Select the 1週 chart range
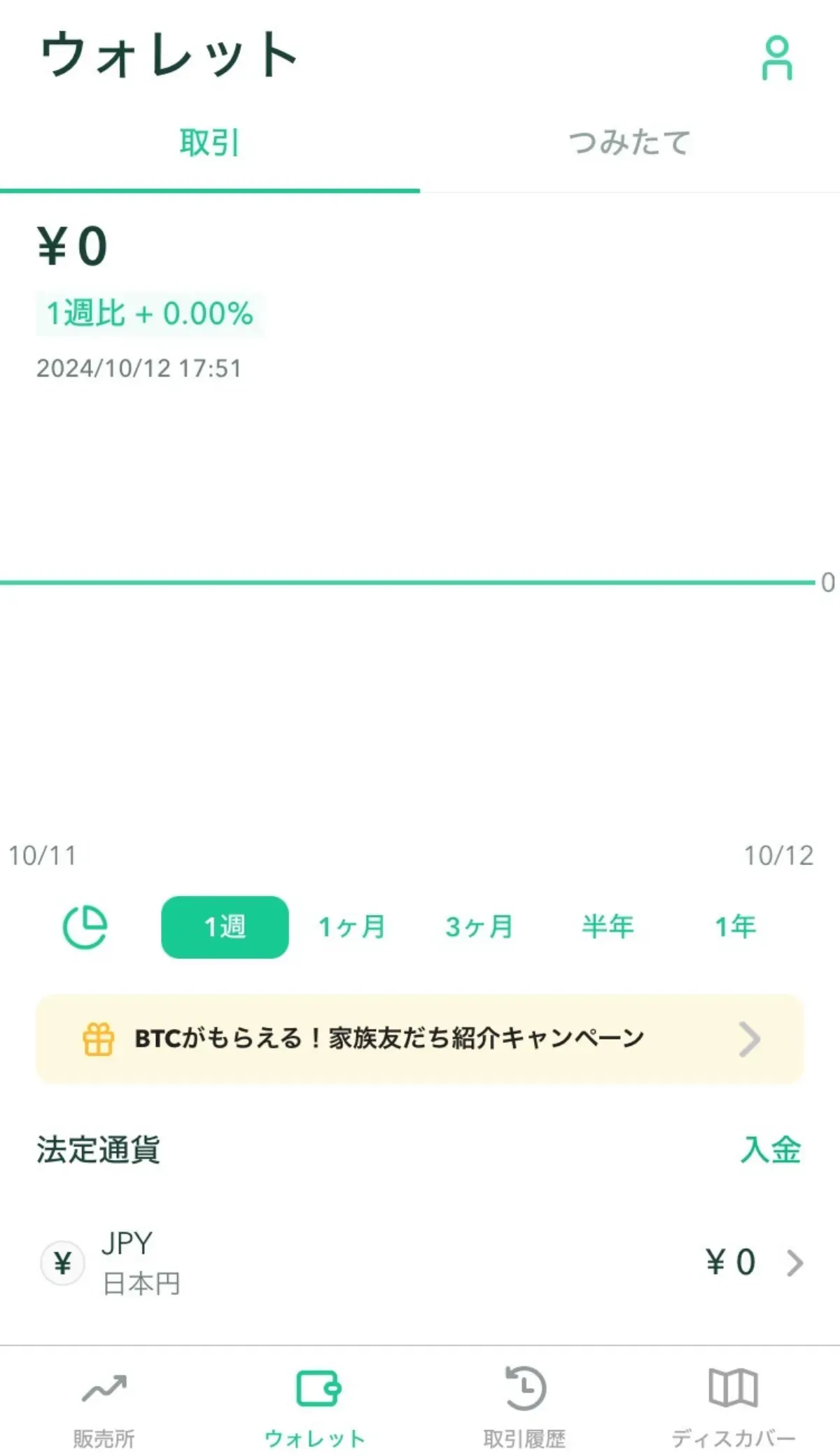Screen dimensions: 840x1456 [225, 927]
